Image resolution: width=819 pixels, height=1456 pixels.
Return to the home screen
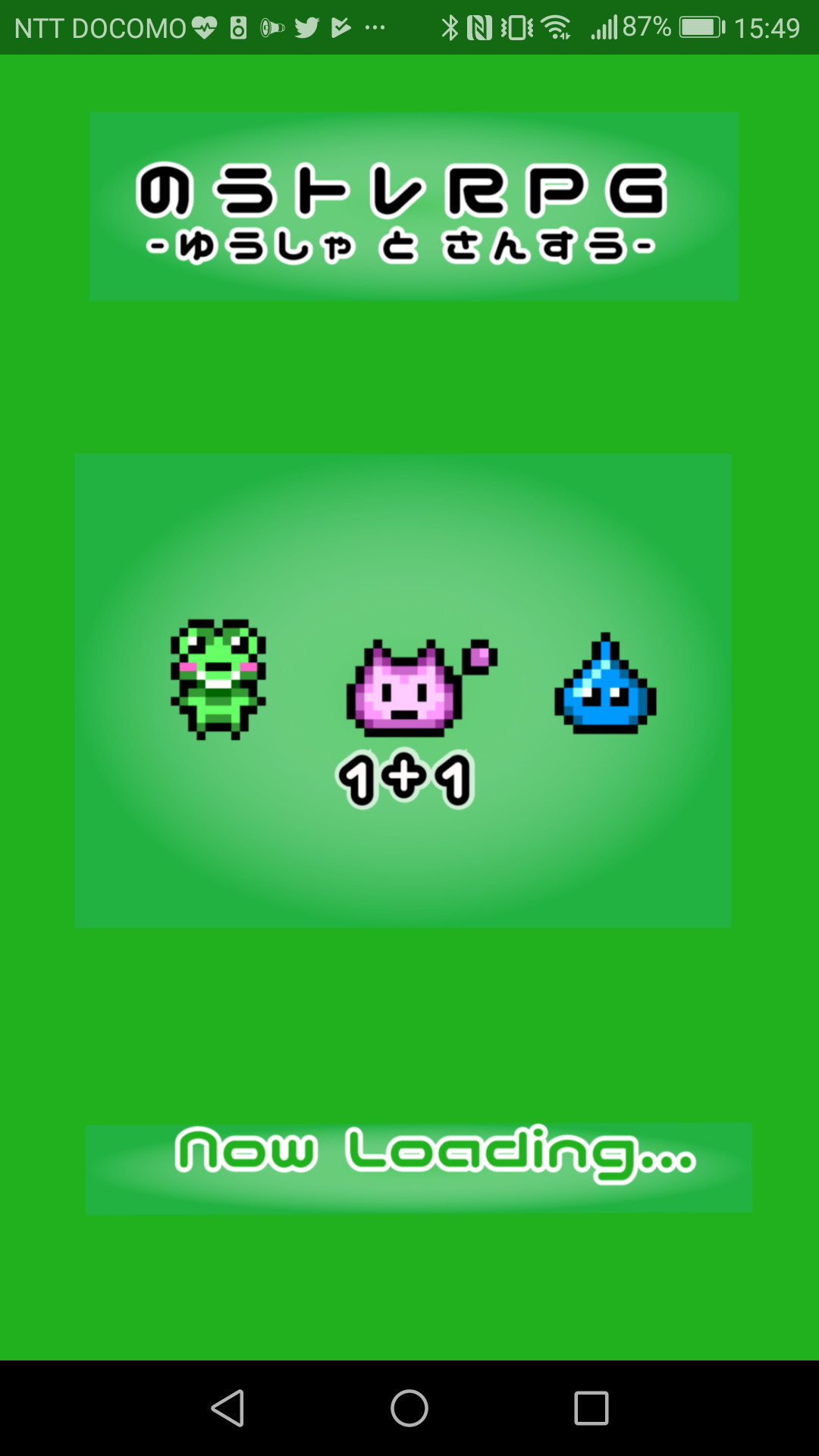pos(409,1408)
